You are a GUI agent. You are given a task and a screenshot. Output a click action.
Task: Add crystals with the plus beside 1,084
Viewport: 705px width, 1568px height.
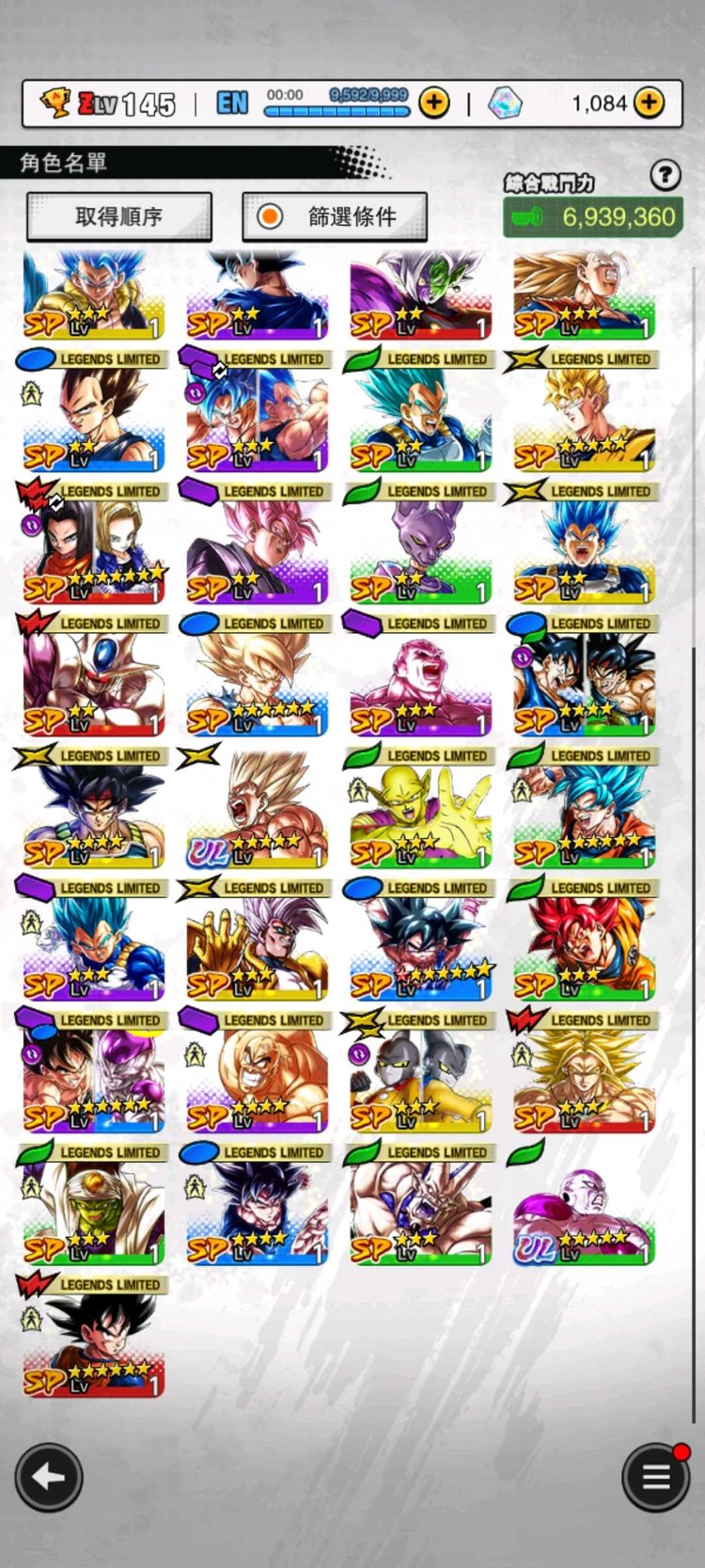click(649, 103)
